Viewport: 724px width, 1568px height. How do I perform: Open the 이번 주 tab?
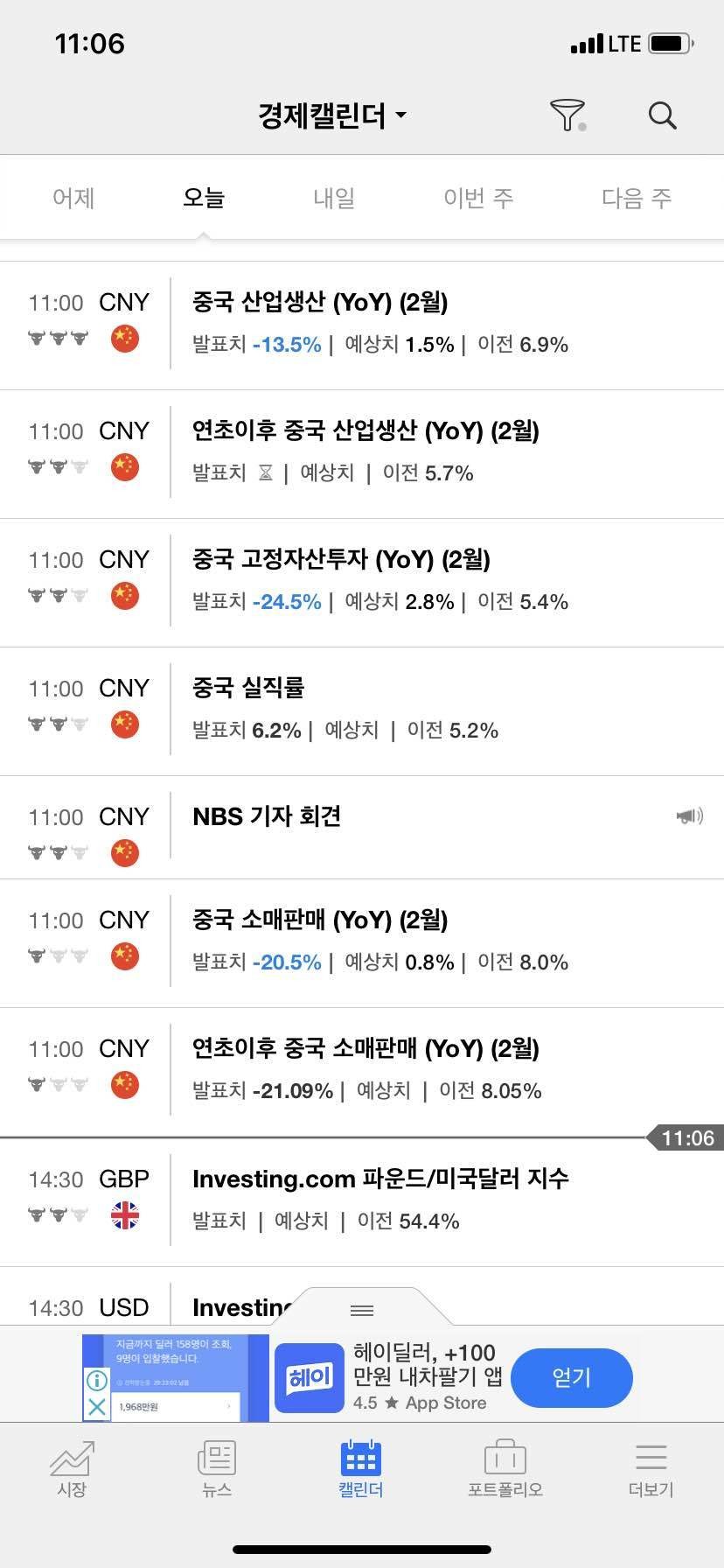coord(479,198)
